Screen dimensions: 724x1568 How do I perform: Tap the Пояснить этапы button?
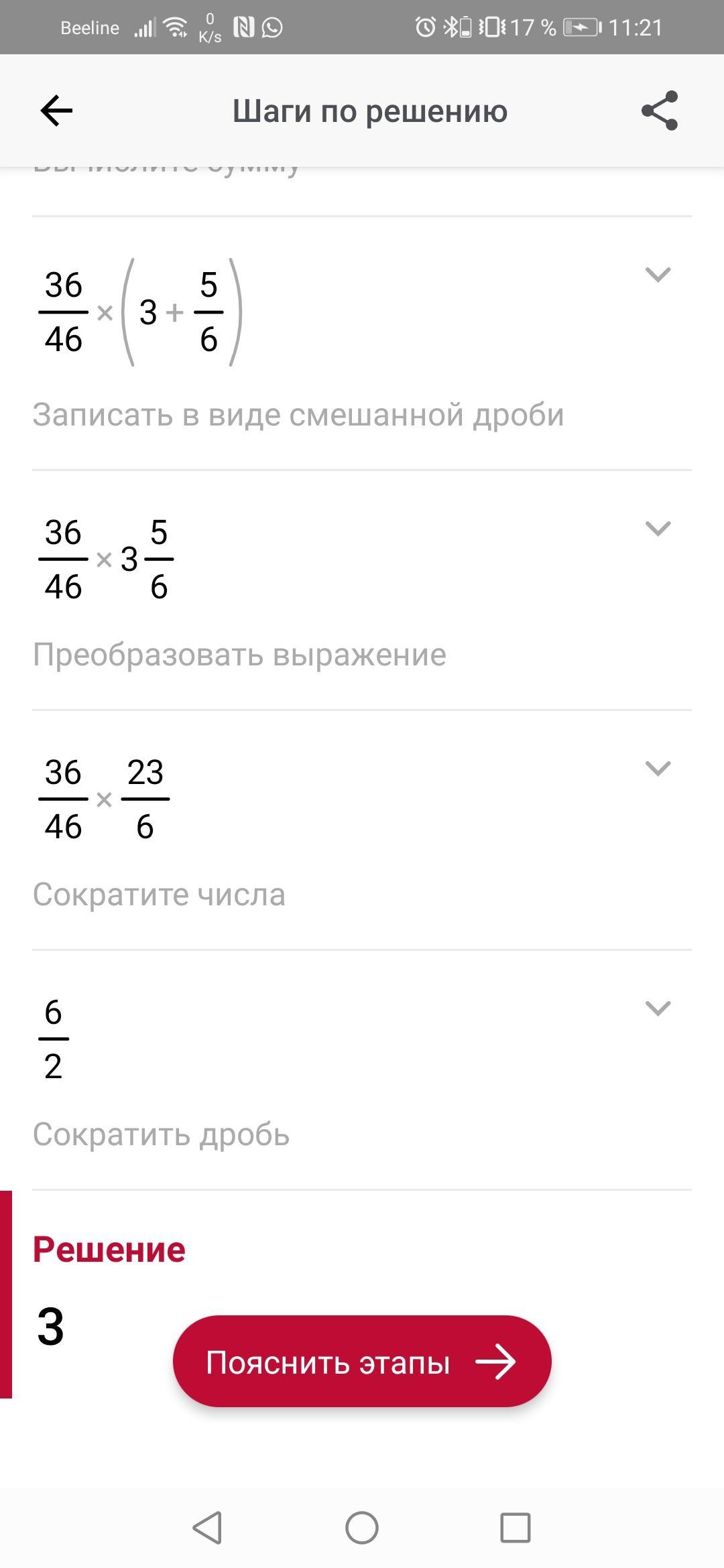point(362,1361)
